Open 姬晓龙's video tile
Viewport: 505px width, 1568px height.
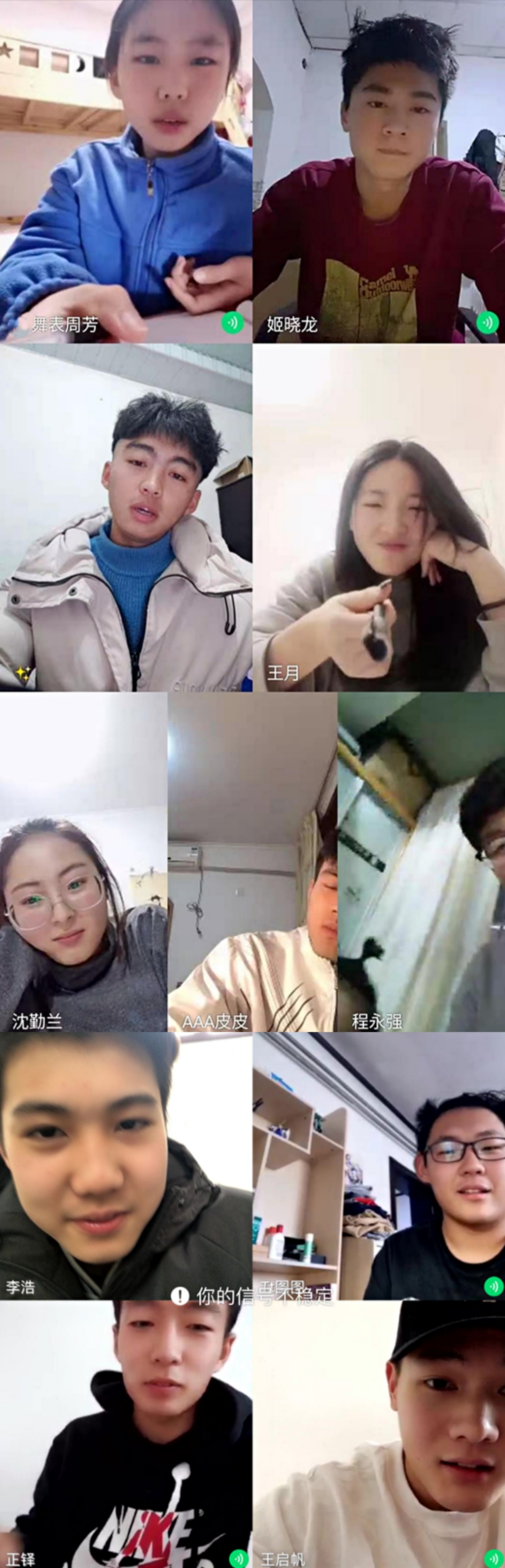tap(379, 171)
